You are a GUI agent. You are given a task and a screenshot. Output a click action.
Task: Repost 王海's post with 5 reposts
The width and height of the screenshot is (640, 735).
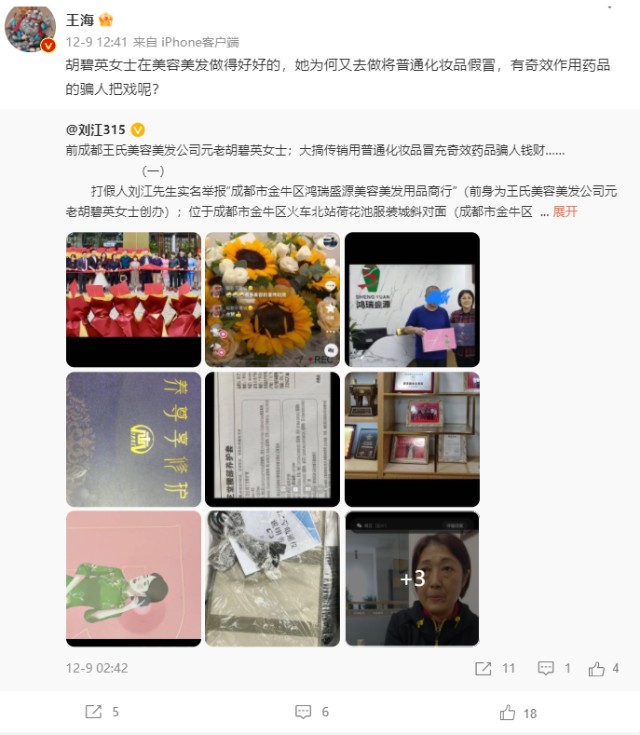[x=103, y=712]
